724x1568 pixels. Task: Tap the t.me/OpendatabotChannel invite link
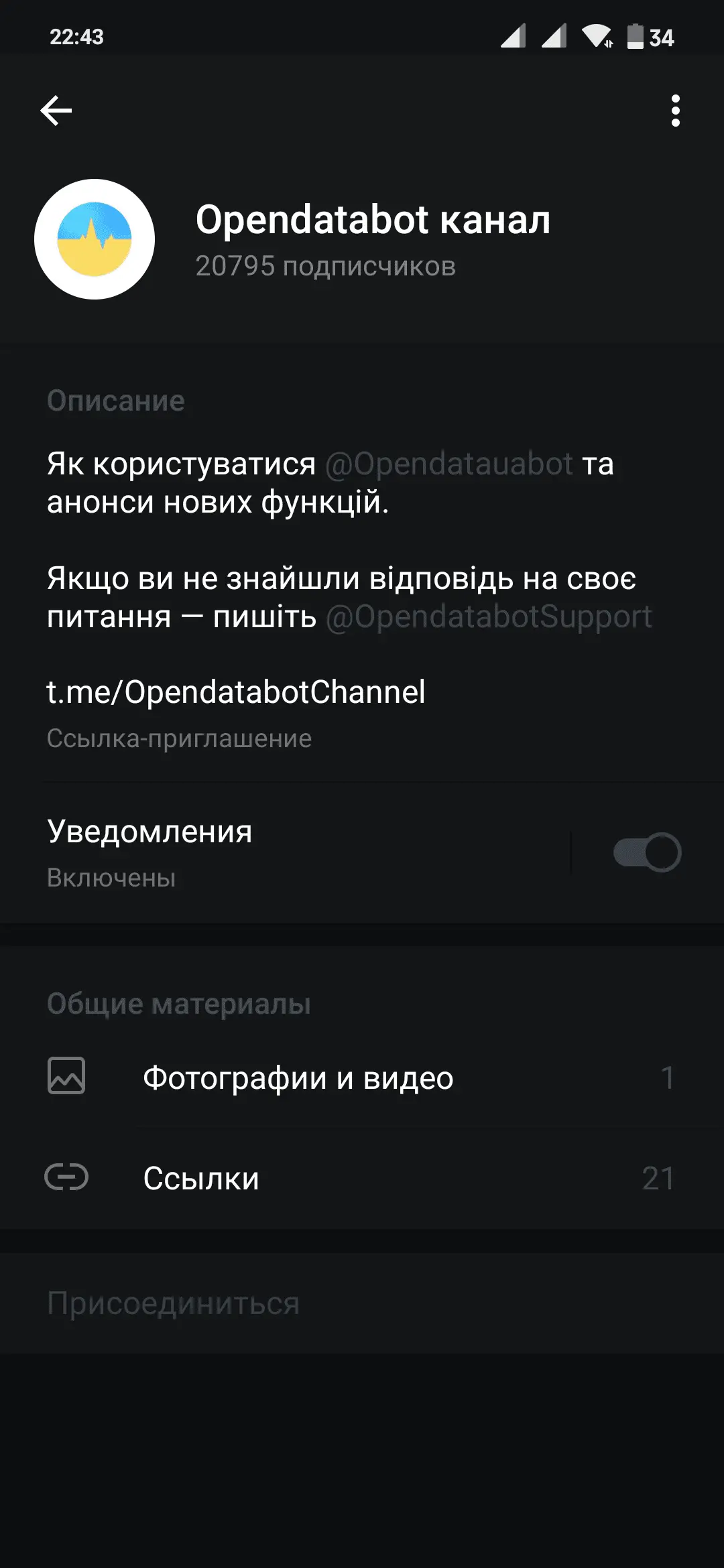pyautogui.click(x=235, y=692)
